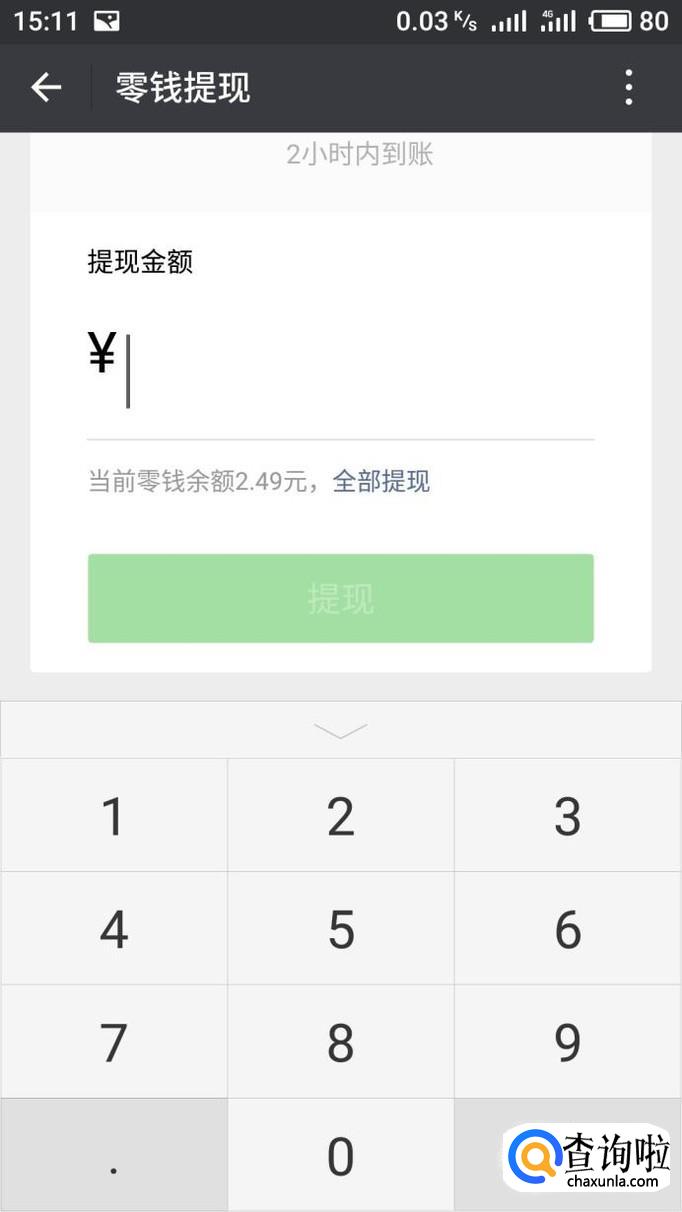
Task: Enter digit 1 on the keypad
Action: pos(114,816)
